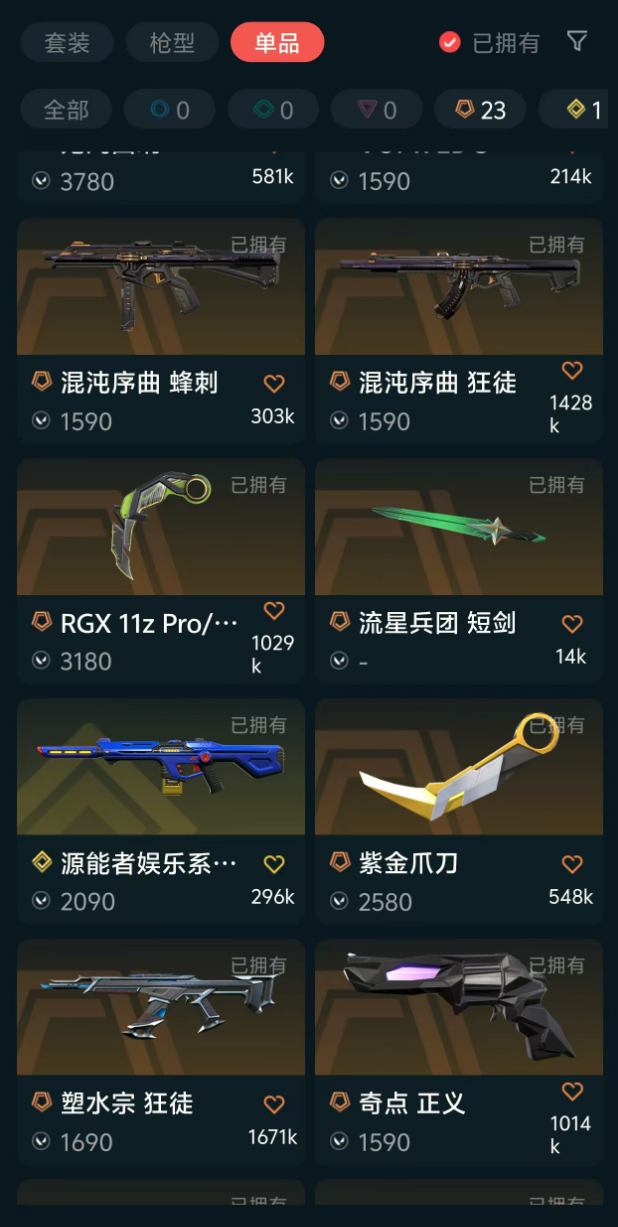Filter by the blue circle tier chip
This screenshot has height=1227, width=618.
click(x=169, y=110)
